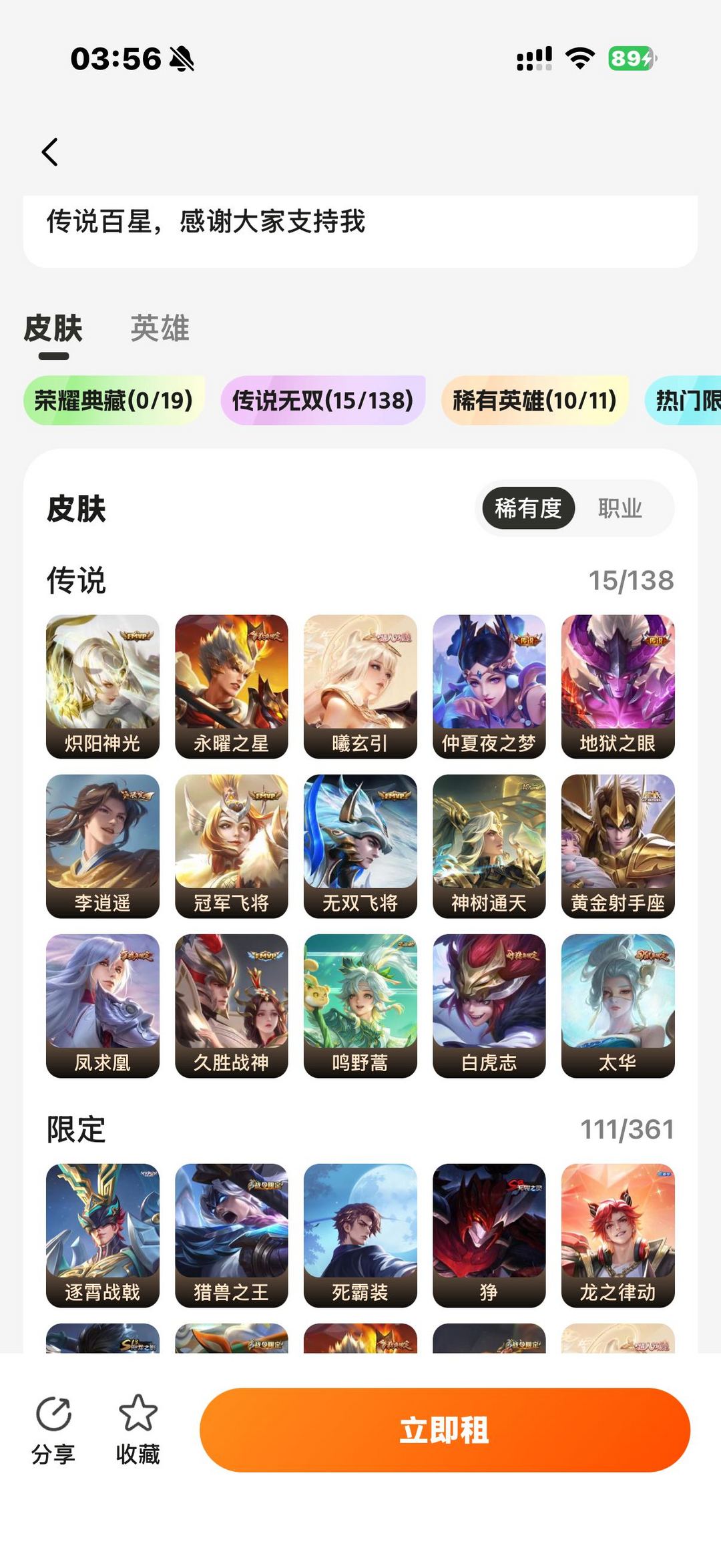
Task: Tap the 立即租 button
Action: 445,1430
